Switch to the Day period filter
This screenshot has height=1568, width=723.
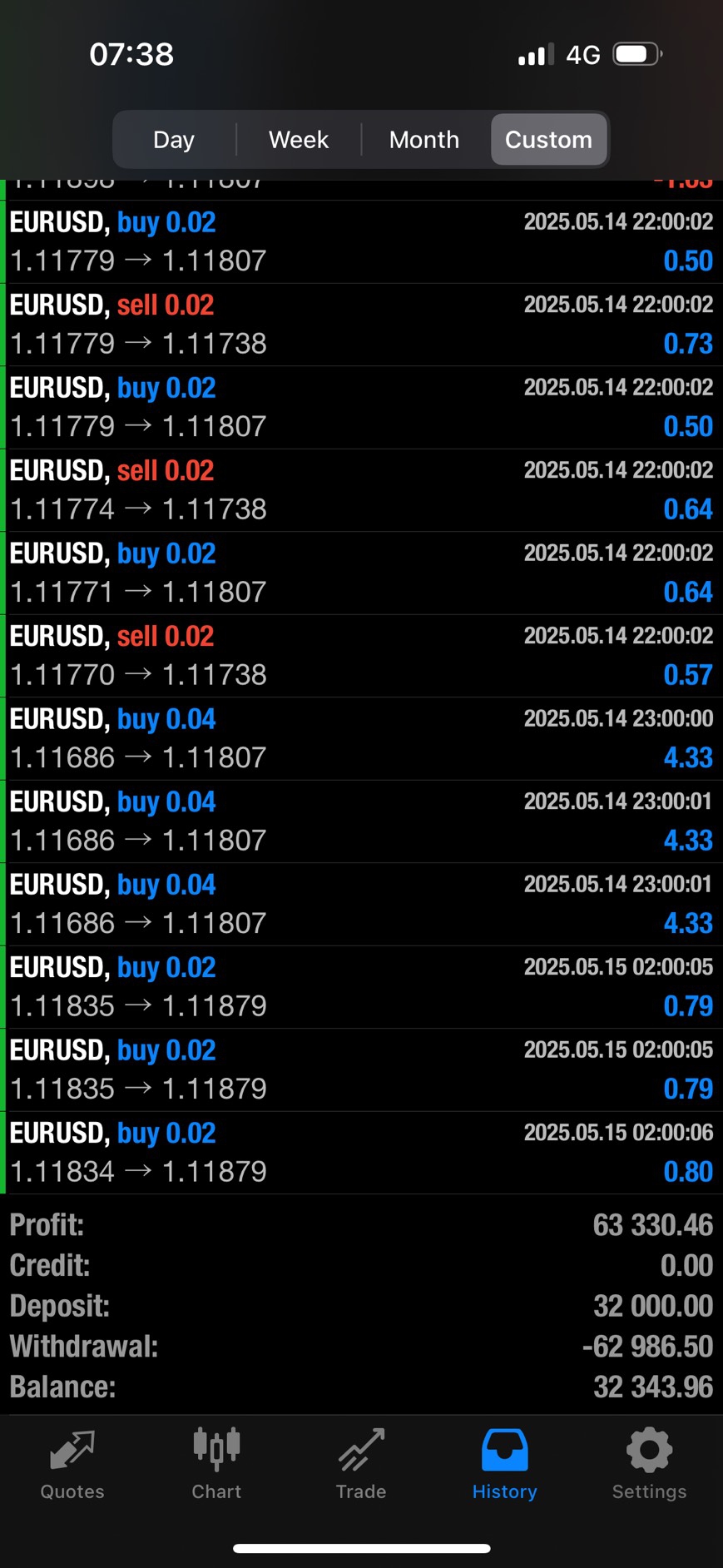(x=174, y=139)
